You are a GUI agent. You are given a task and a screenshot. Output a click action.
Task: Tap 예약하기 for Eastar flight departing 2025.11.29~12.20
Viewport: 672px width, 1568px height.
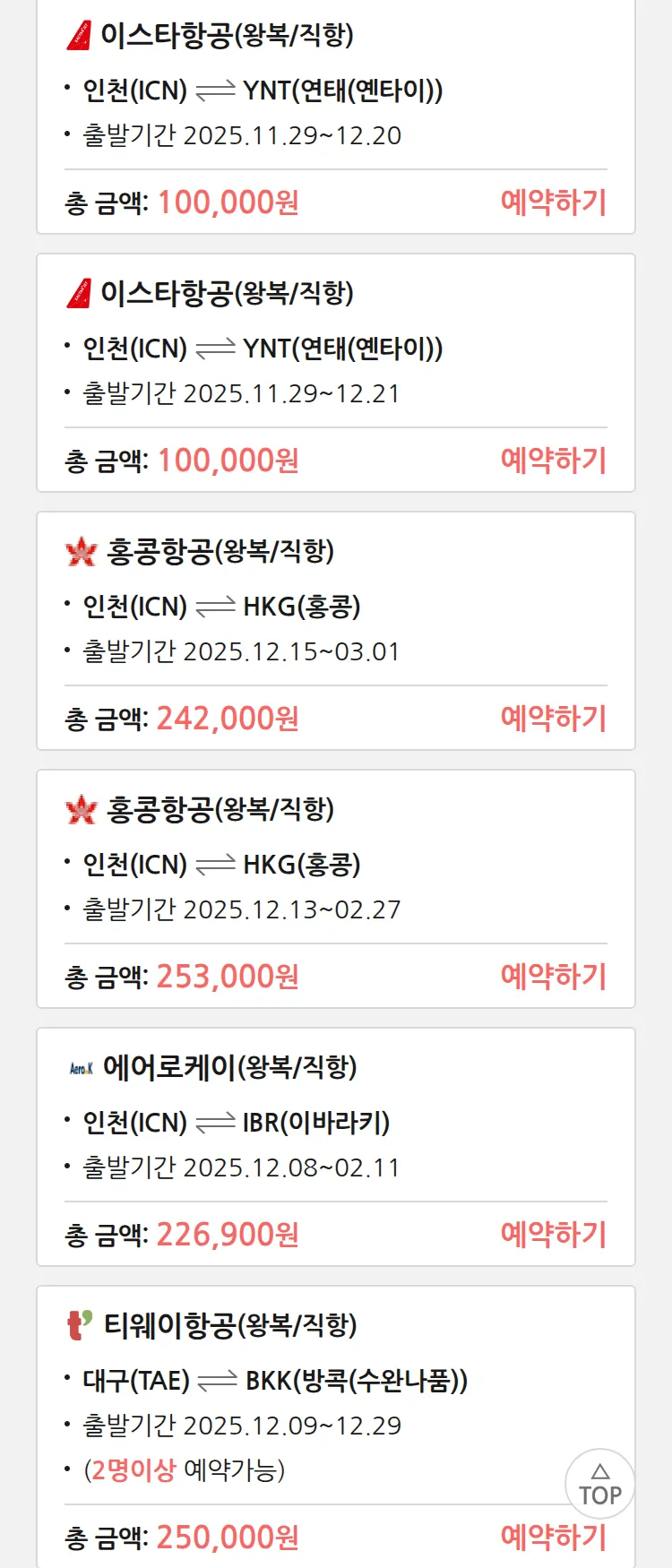point(553,202)
